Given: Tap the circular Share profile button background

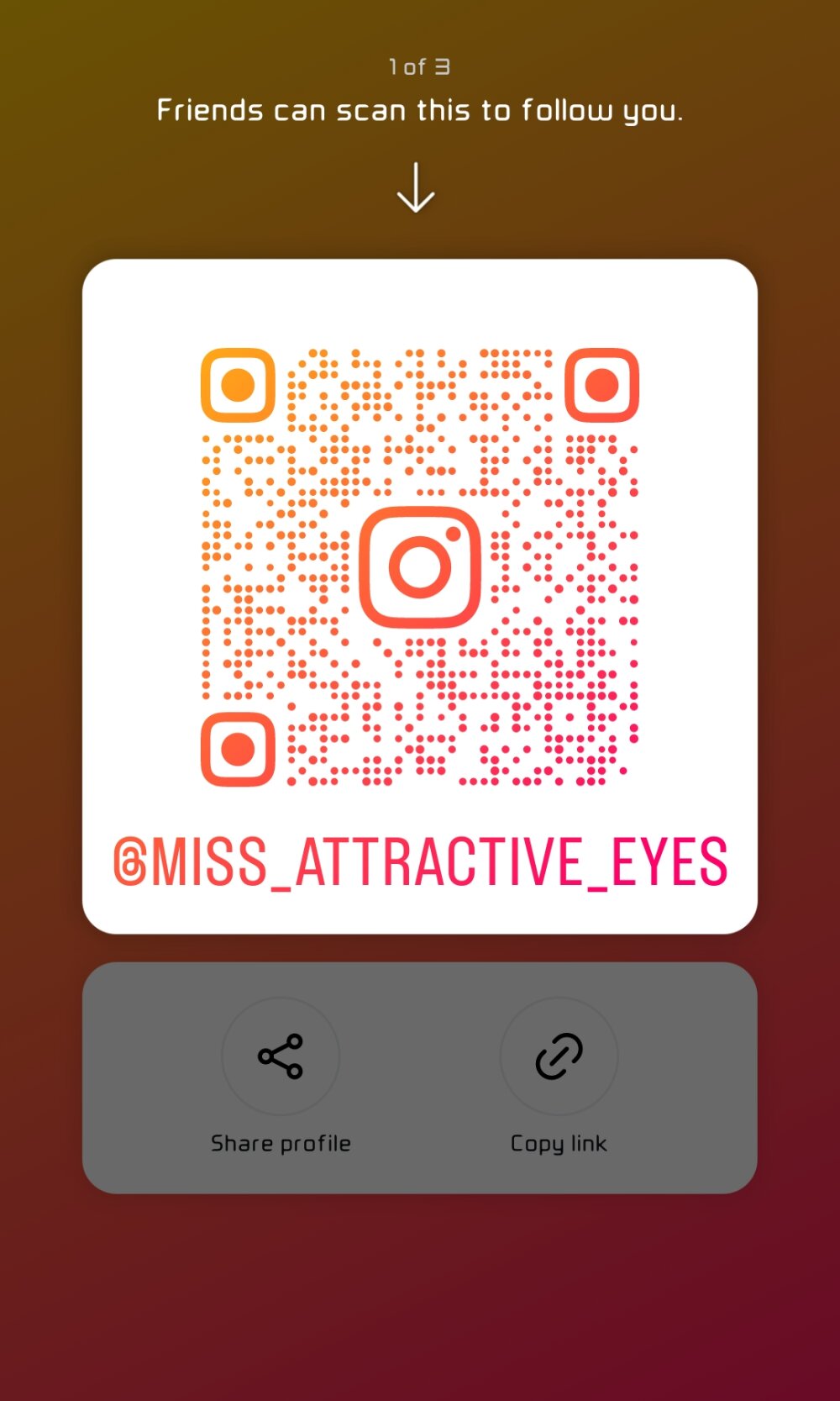Looking at the screenshot, I should pyautogui.click(x=281, y=1056).
